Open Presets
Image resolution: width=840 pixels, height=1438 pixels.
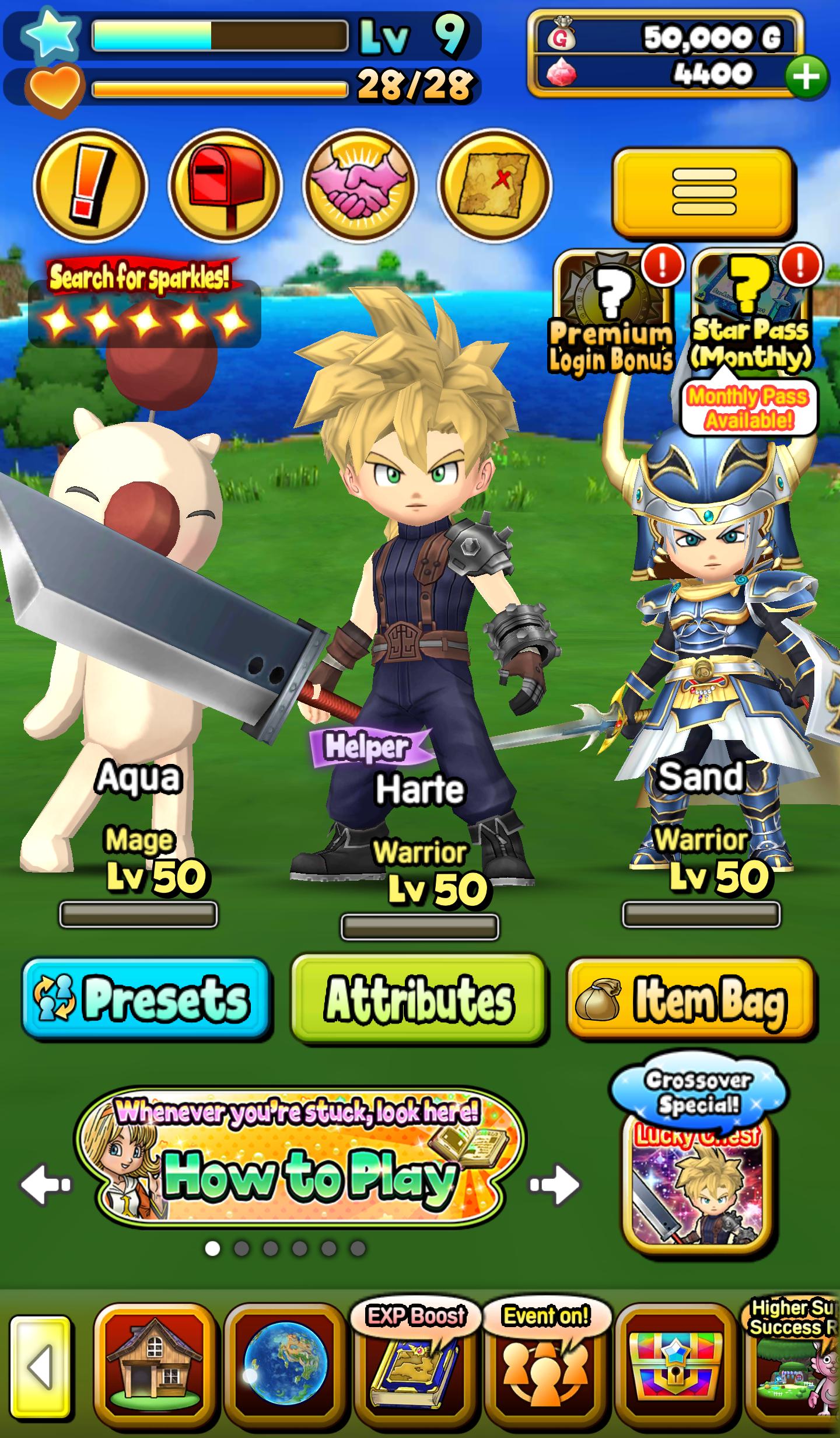[x=146, y=997]
